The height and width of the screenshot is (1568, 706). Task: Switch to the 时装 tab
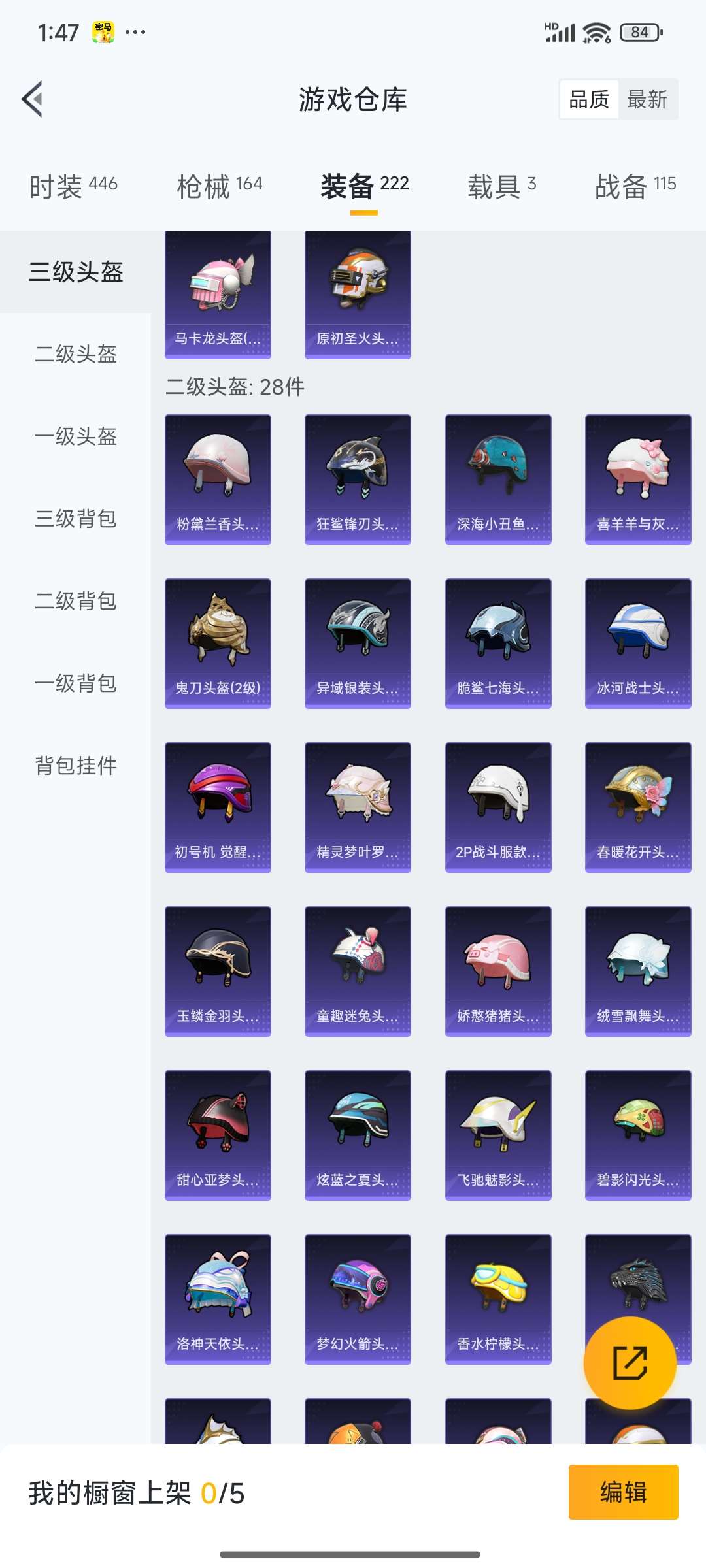pos(72,185)
